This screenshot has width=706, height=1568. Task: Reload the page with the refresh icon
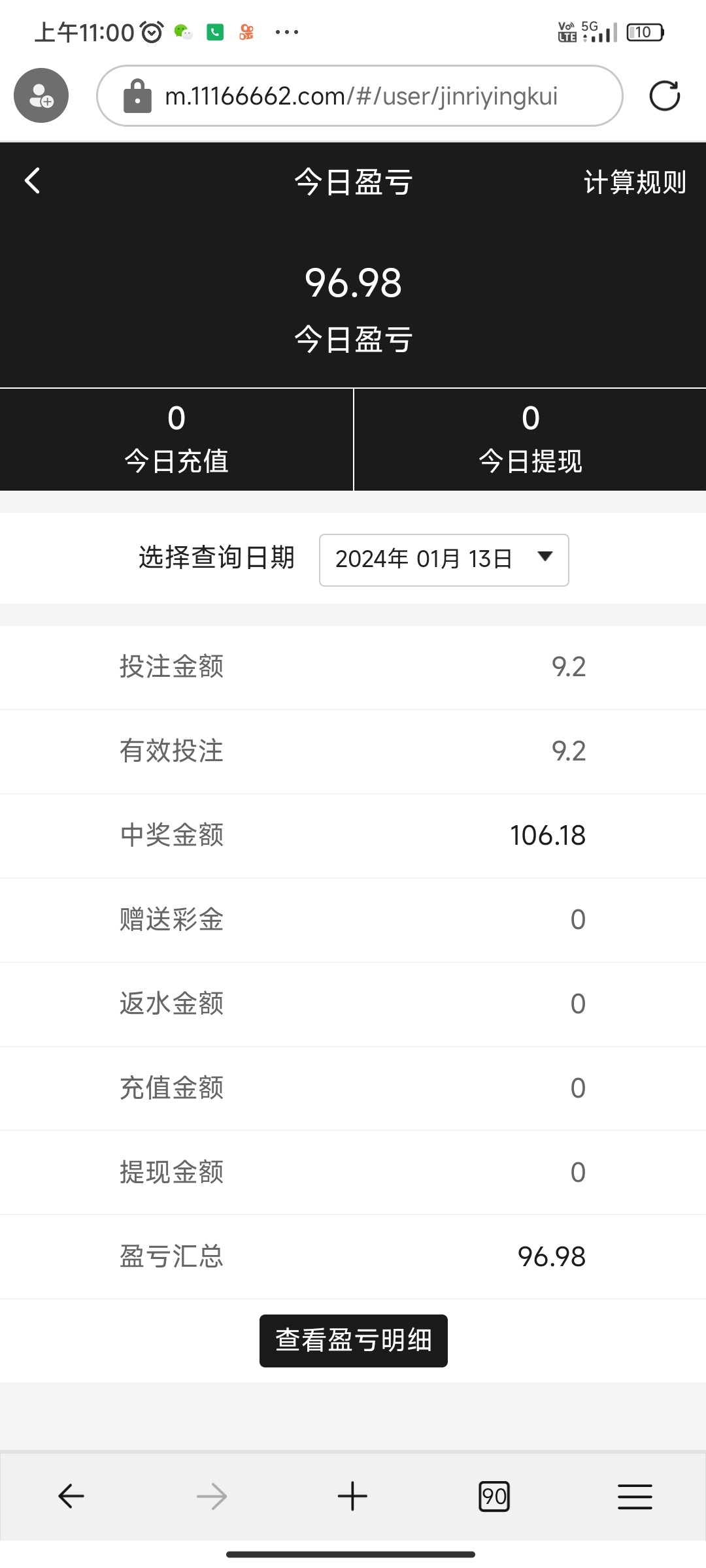tap(664, 96)
